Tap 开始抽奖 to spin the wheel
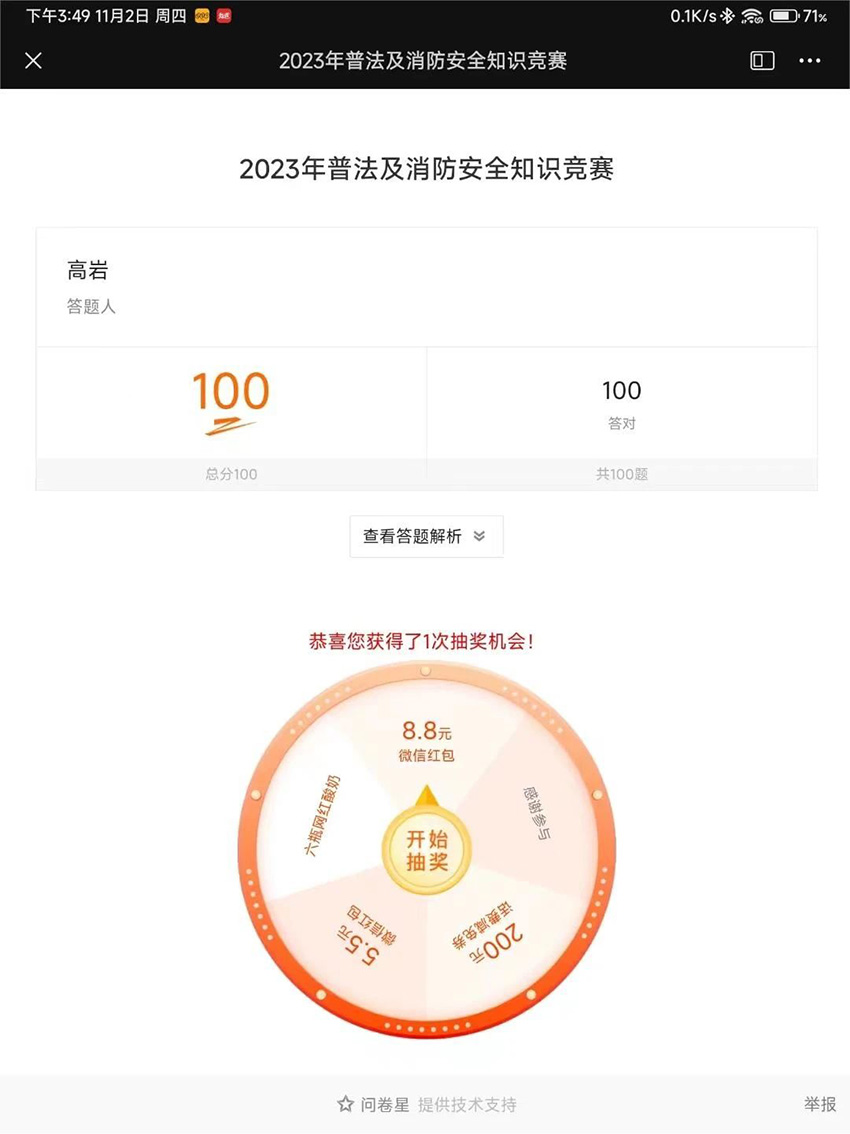The image size is (850, 1134). coord(427,851)
